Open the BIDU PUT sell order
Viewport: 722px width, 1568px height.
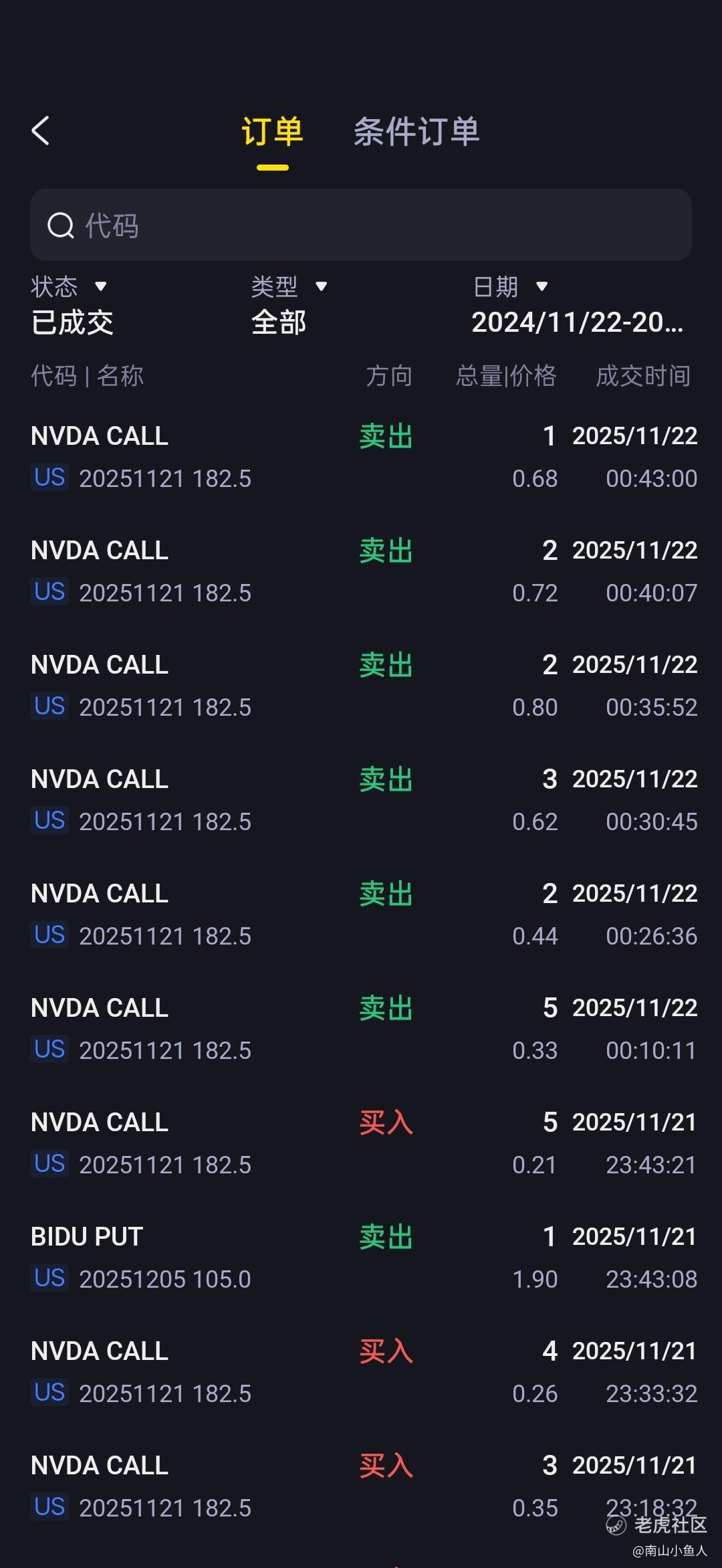pyautogui.click(x=361, y=1258)
